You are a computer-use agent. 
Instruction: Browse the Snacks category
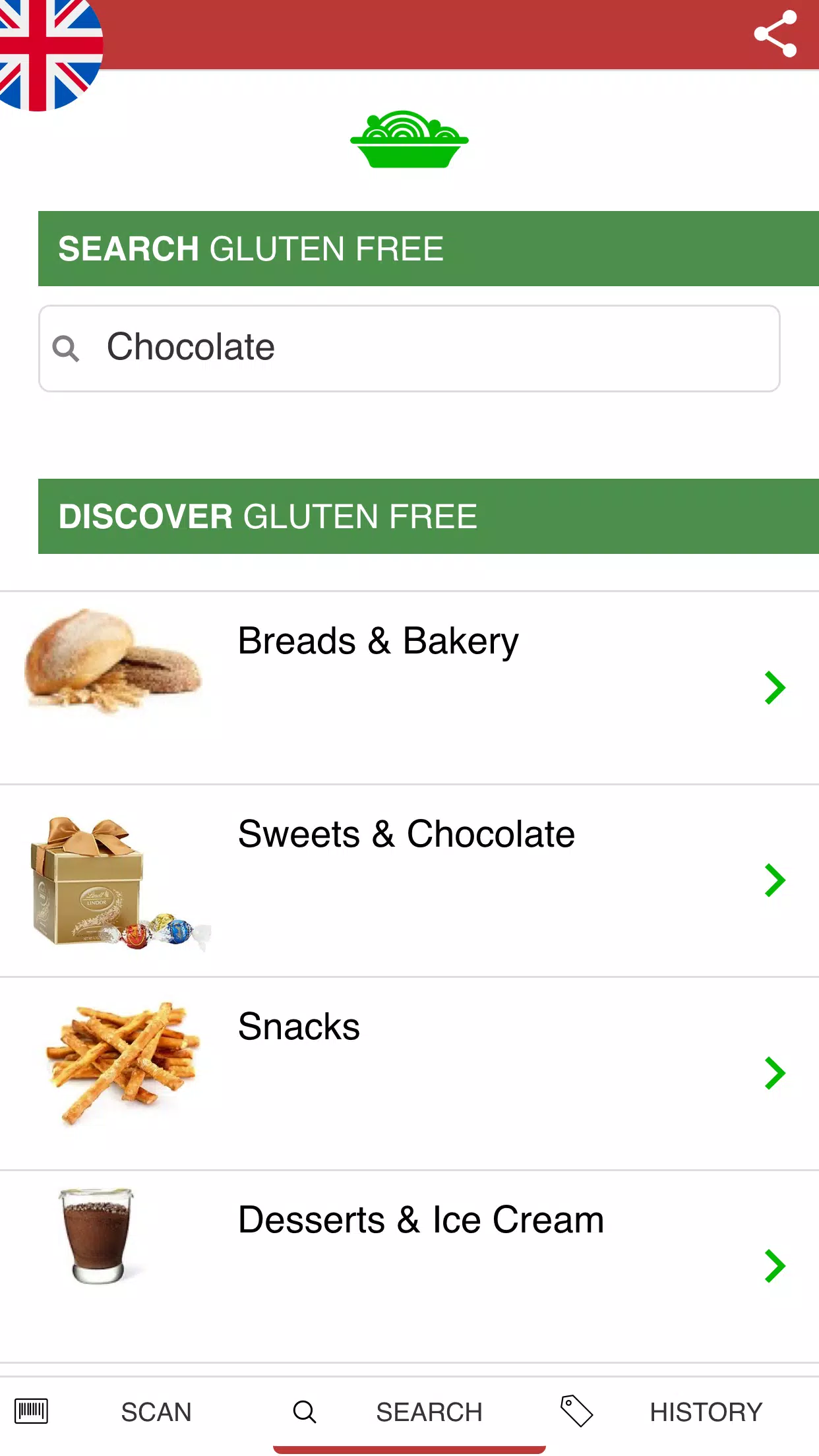(x=409, y=1074)
